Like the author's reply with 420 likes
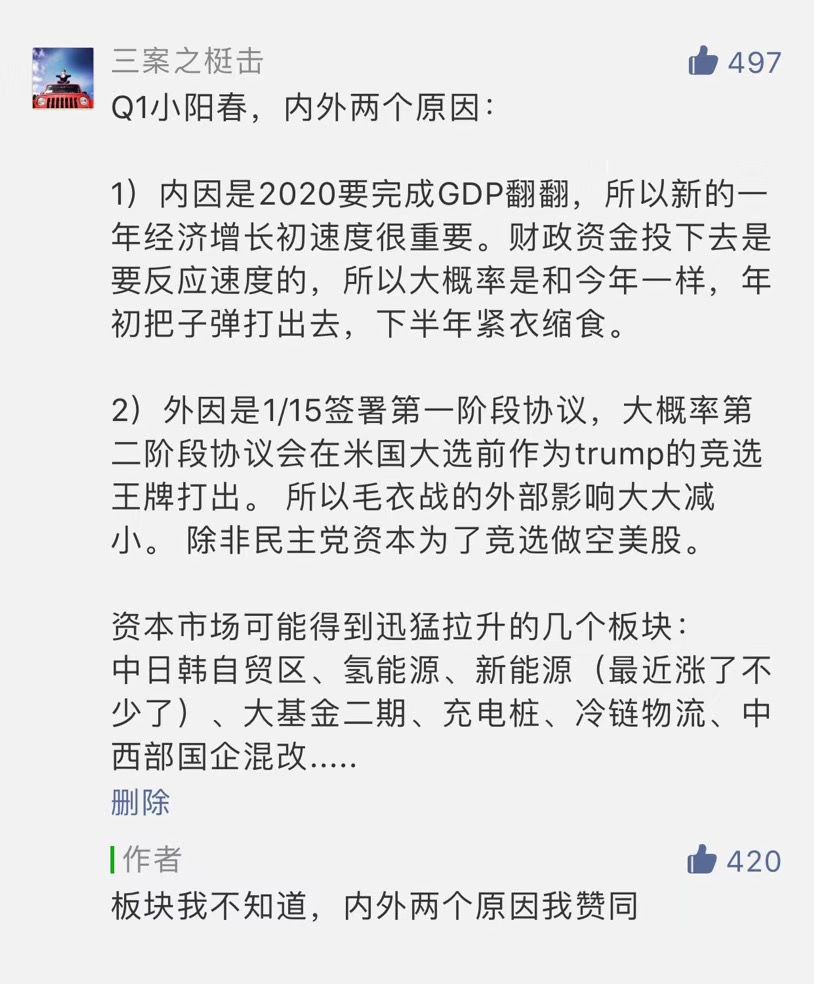Image resolution: width=814 pixels, height=984 pixels. 704,860
